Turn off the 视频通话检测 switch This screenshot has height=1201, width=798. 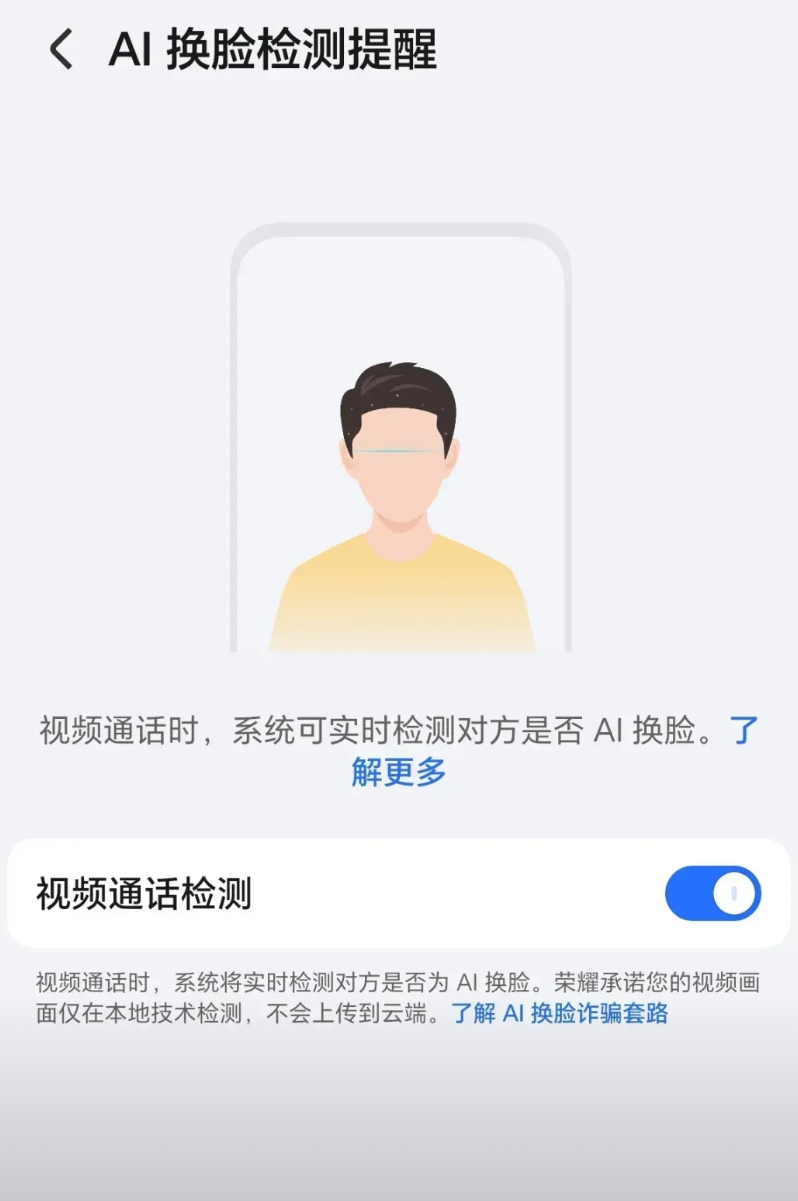[713, 893]
